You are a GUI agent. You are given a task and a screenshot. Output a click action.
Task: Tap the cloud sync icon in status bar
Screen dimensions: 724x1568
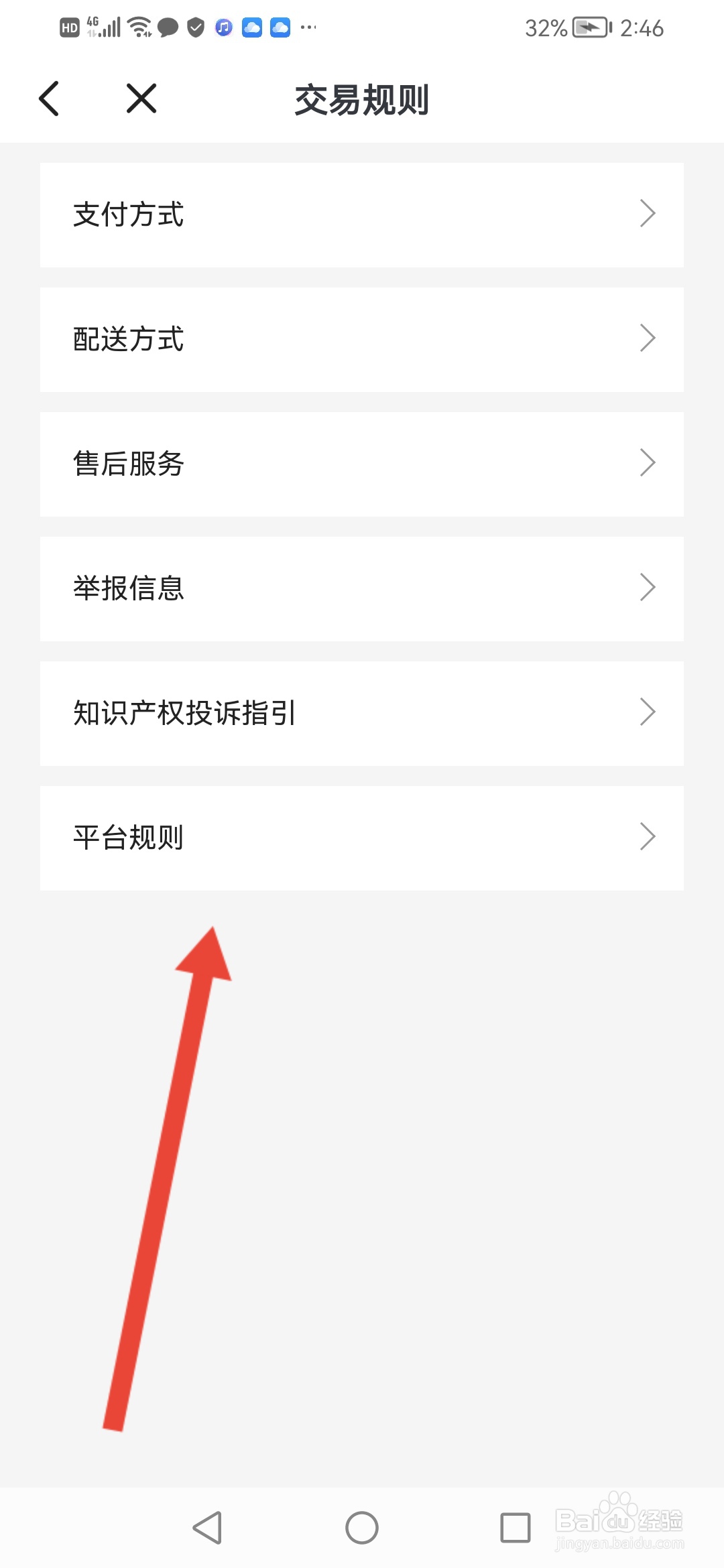(x=252, y=27)
